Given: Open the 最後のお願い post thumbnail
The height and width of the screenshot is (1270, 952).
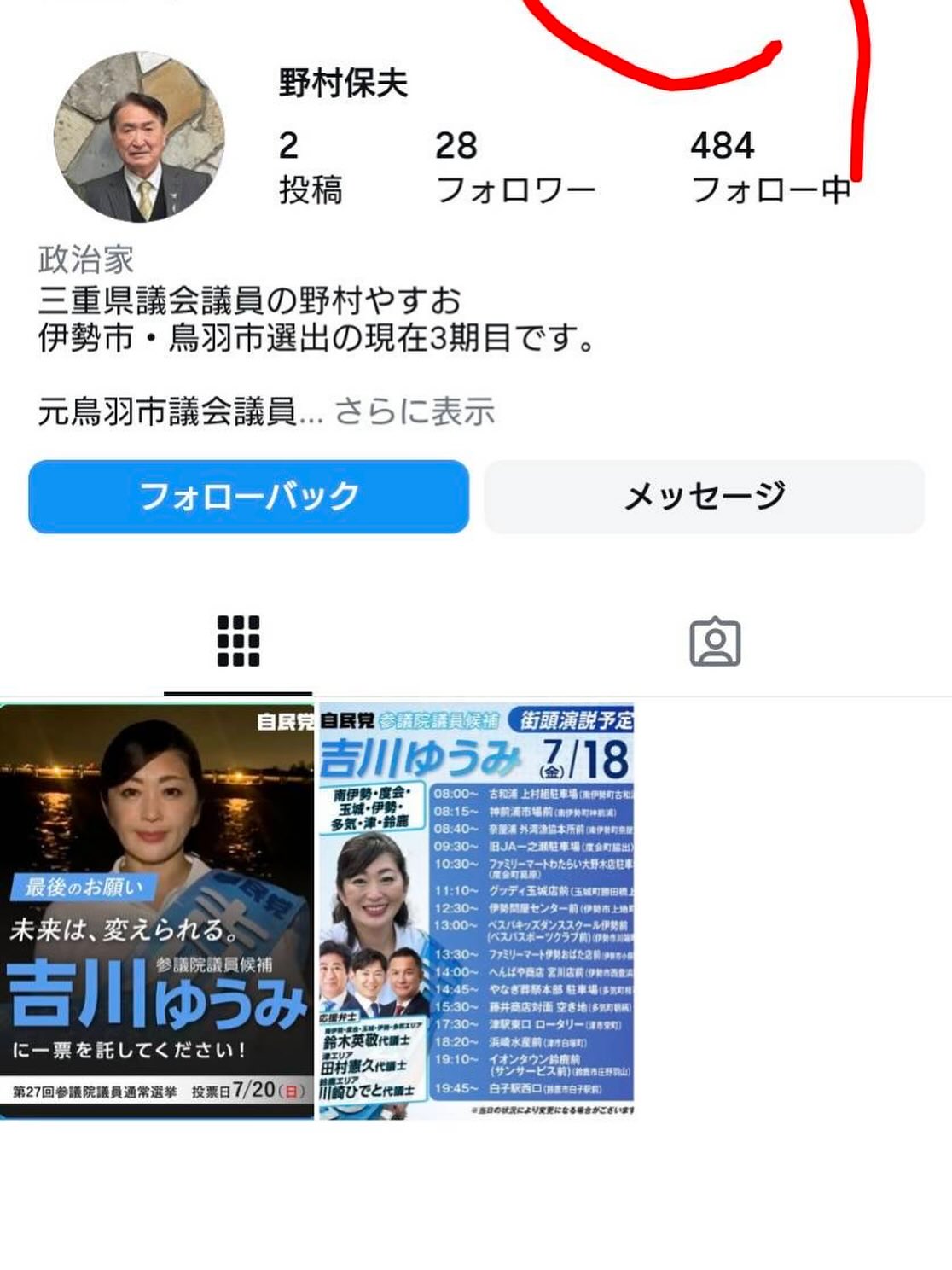Looking at the screenshot, I should tap(157, 911).
